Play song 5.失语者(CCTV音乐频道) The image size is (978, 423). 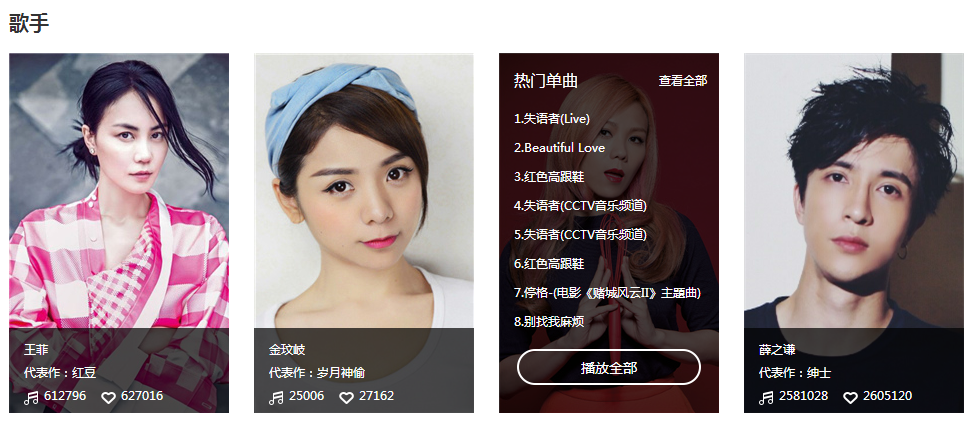pos(580,235)
